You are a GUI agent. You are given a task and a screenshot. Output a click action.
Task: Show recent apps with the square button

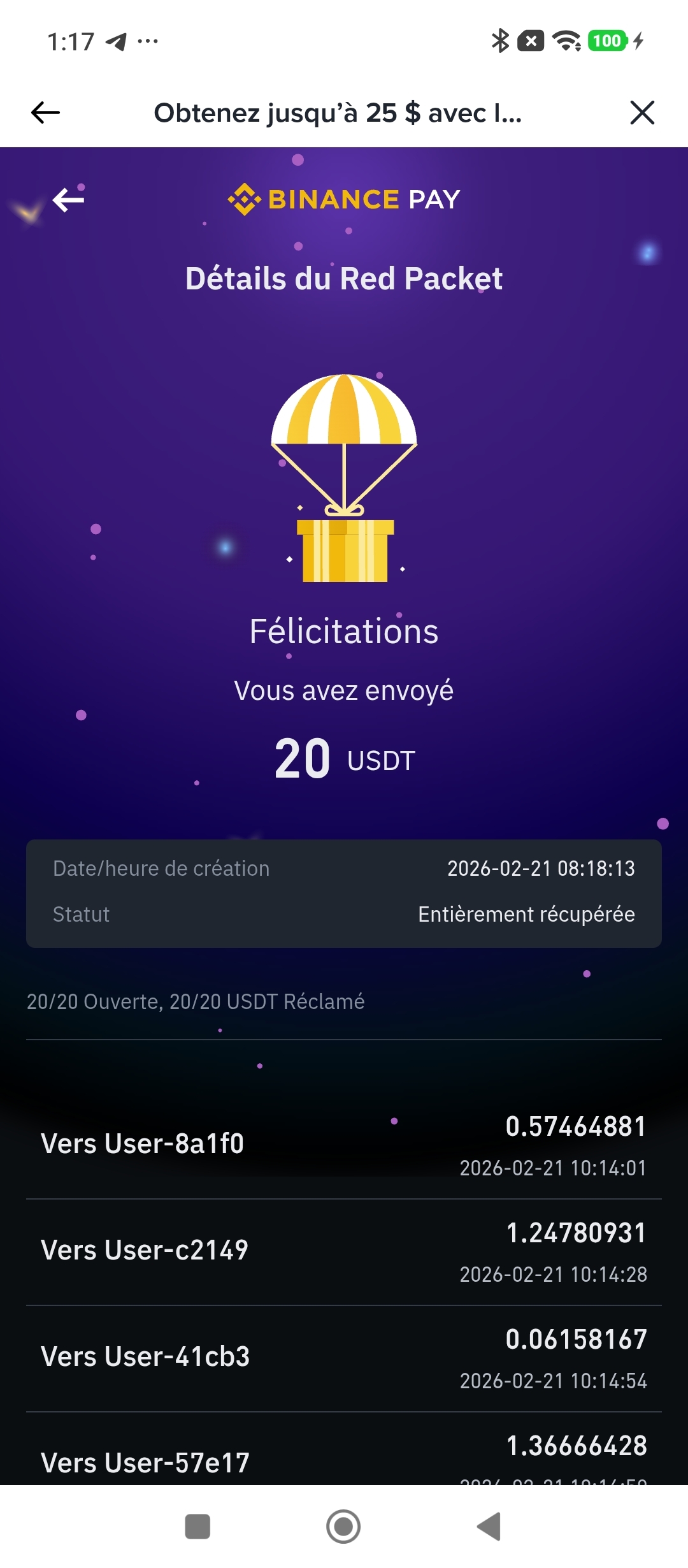[197, 1527]
